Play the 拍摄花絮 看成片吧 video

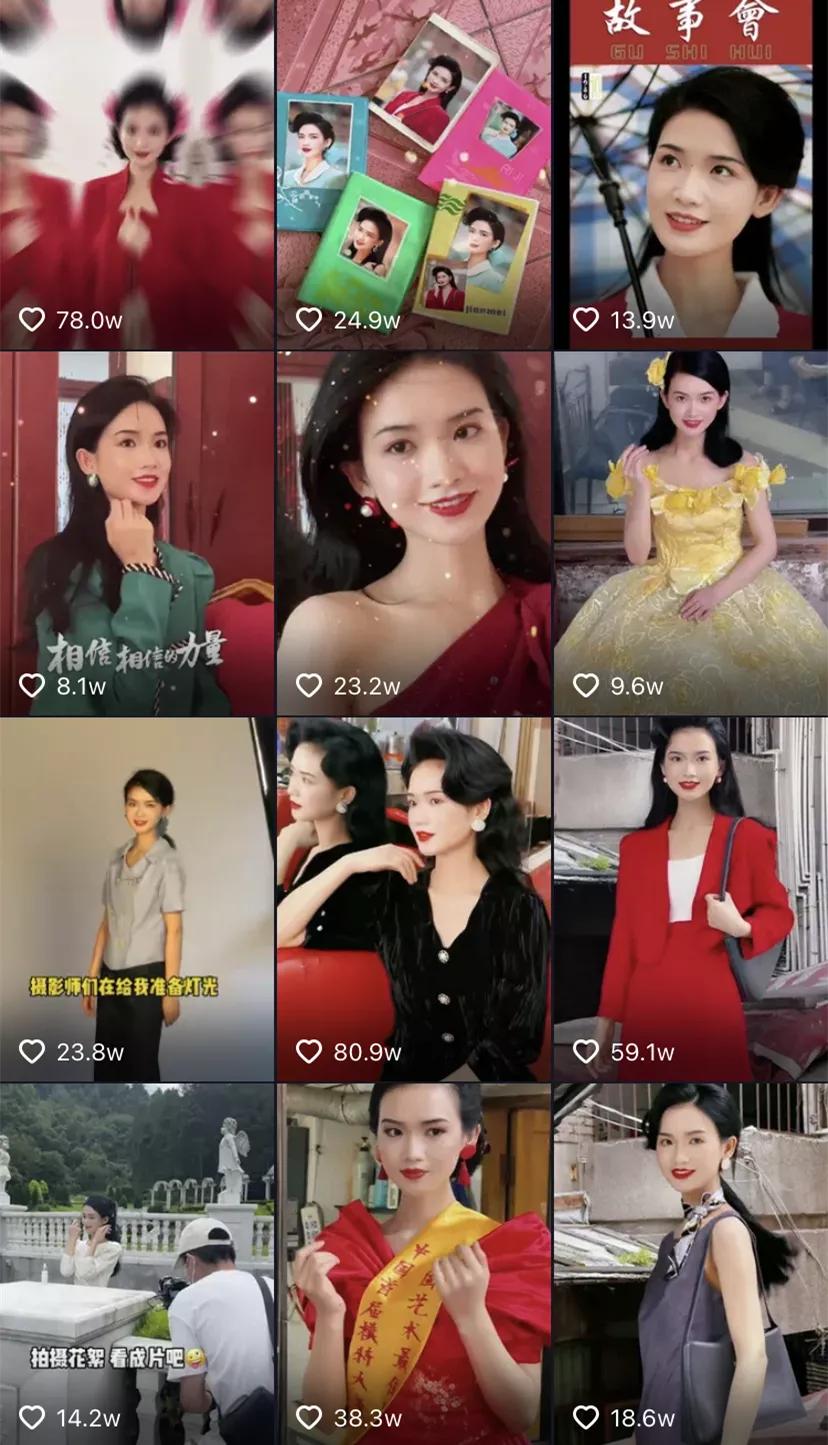coord(137,1263)
